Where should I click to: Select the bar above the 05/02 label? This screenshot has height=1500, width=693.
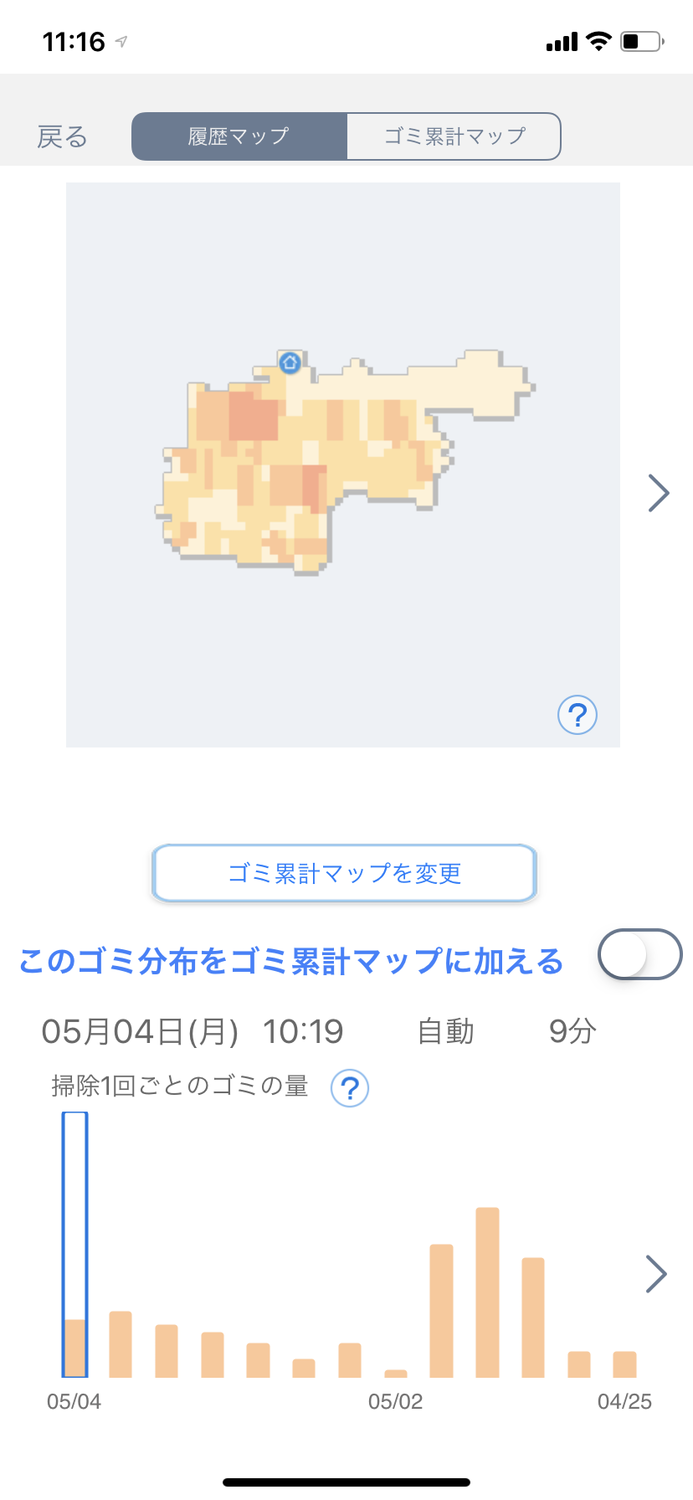pyautogui.click(x=396, y=1373)
